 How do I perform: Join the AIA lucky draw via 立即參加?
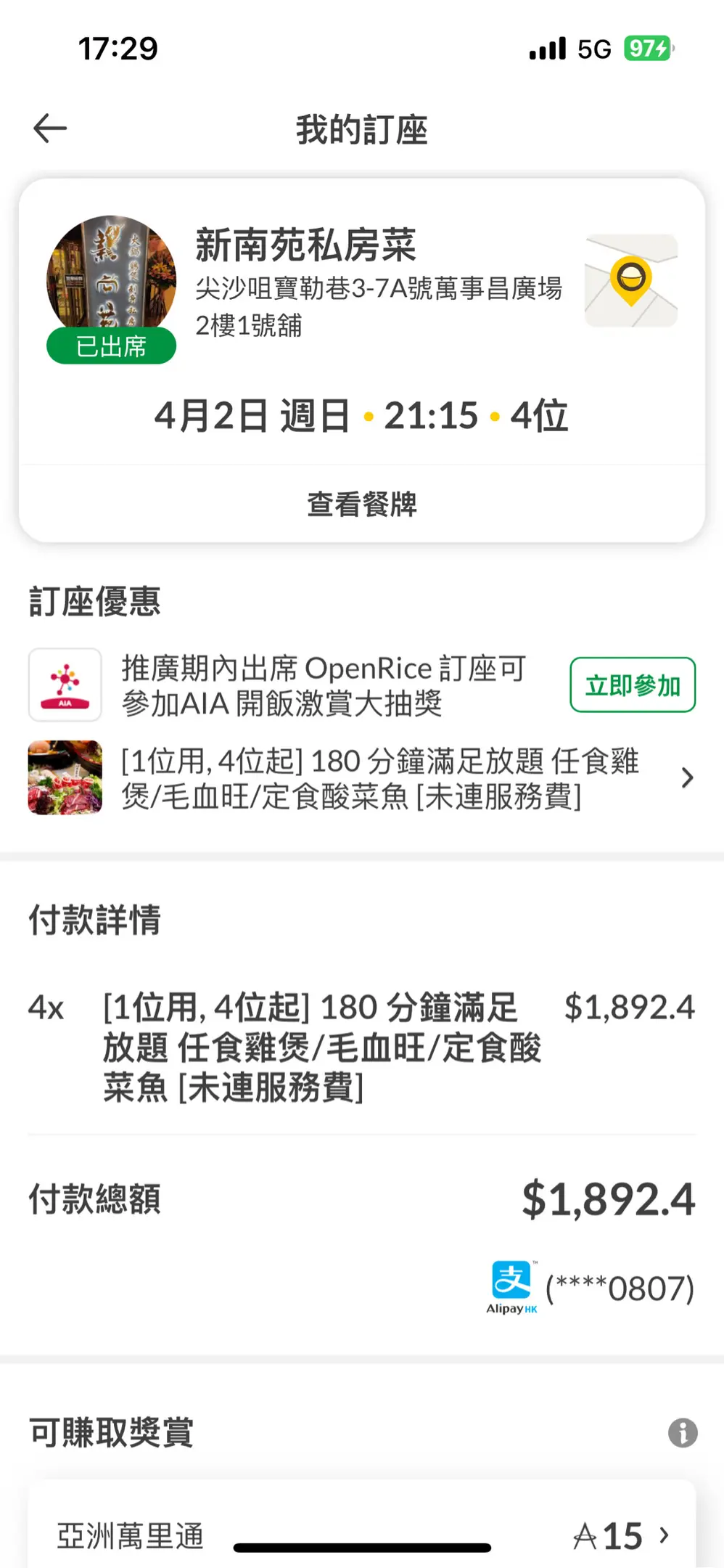[632, 685]
